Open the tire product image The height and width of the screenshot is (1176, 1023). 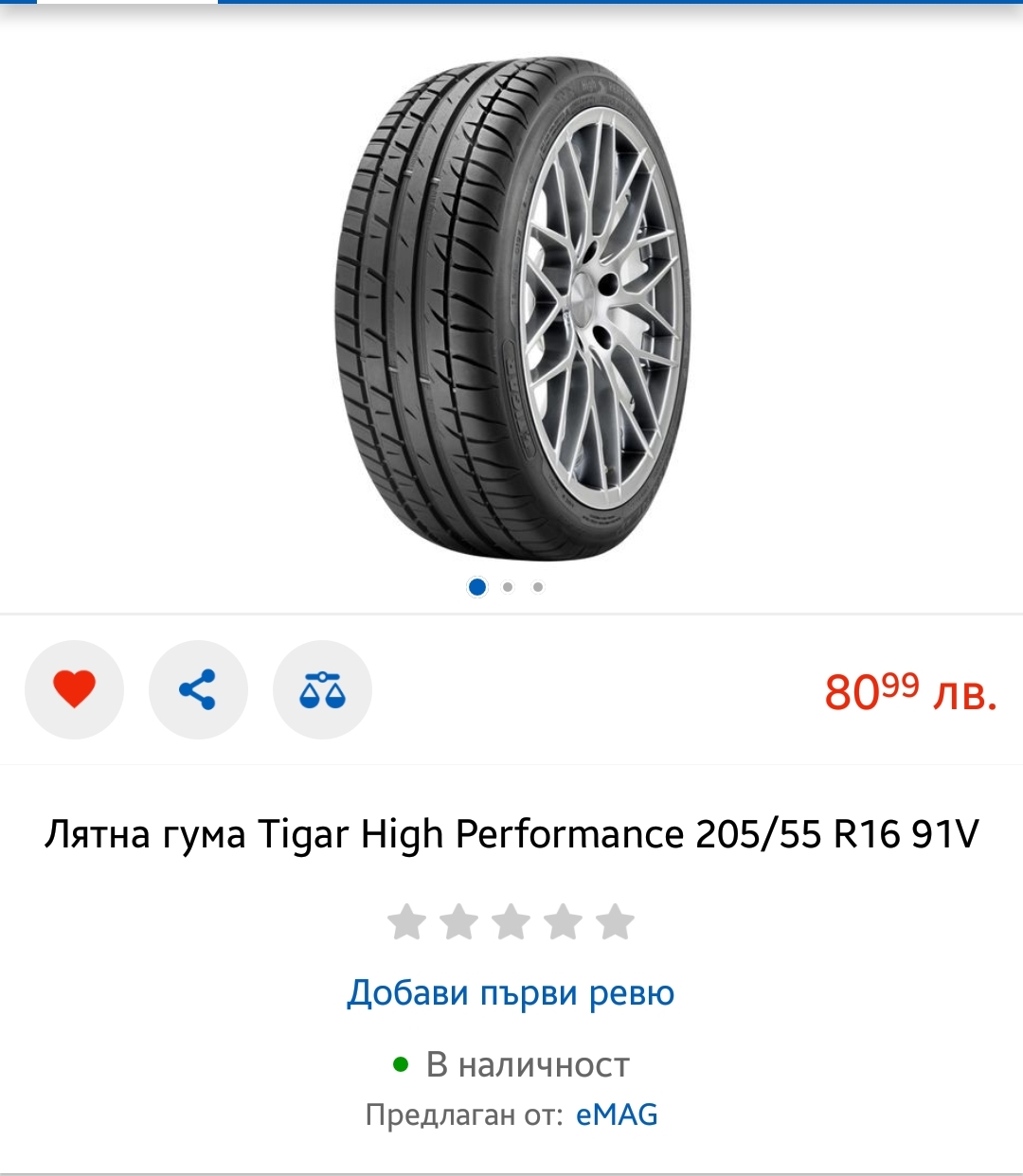pyautogui.click(x=511, y=308)
